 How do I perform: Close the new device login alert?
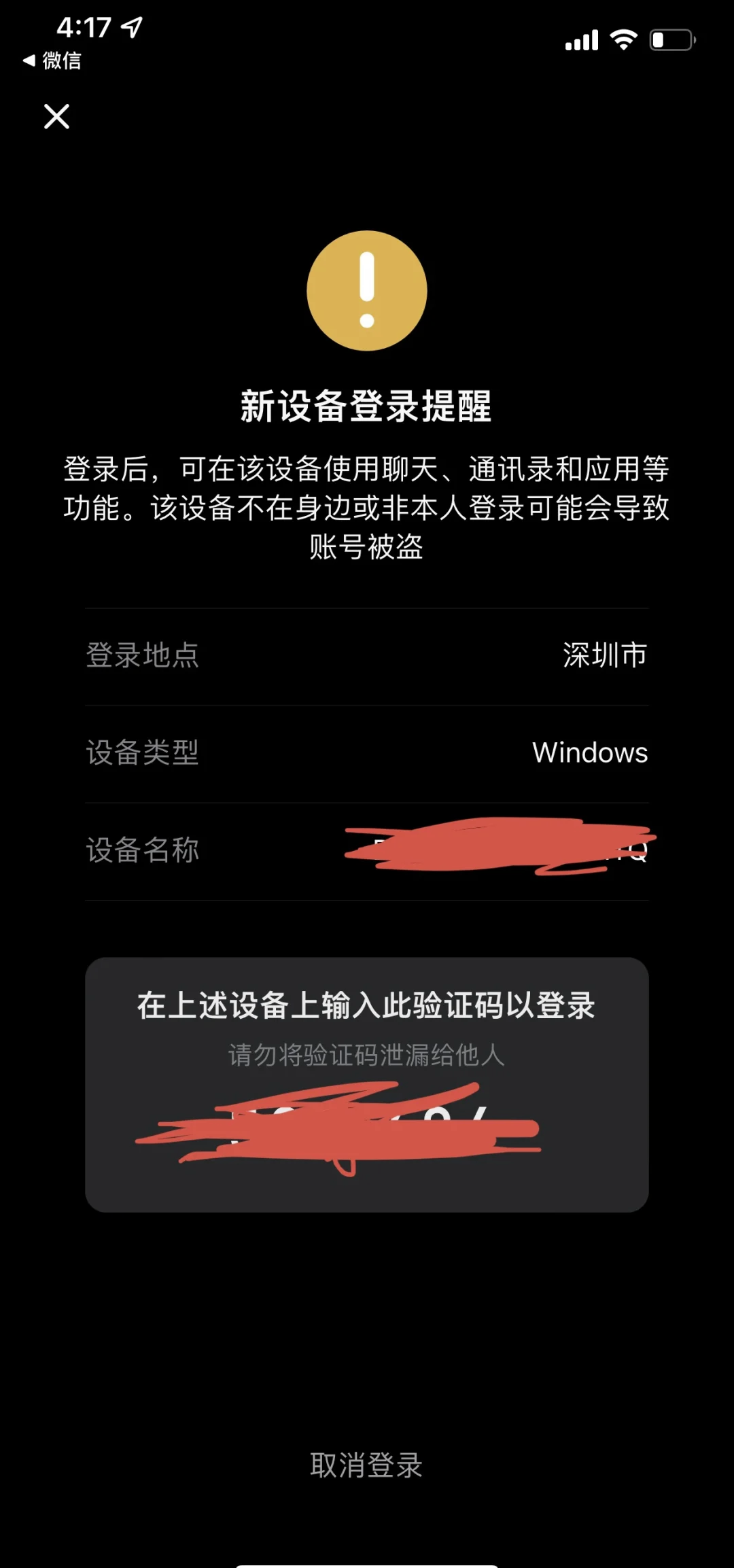(x=56, y=116)
